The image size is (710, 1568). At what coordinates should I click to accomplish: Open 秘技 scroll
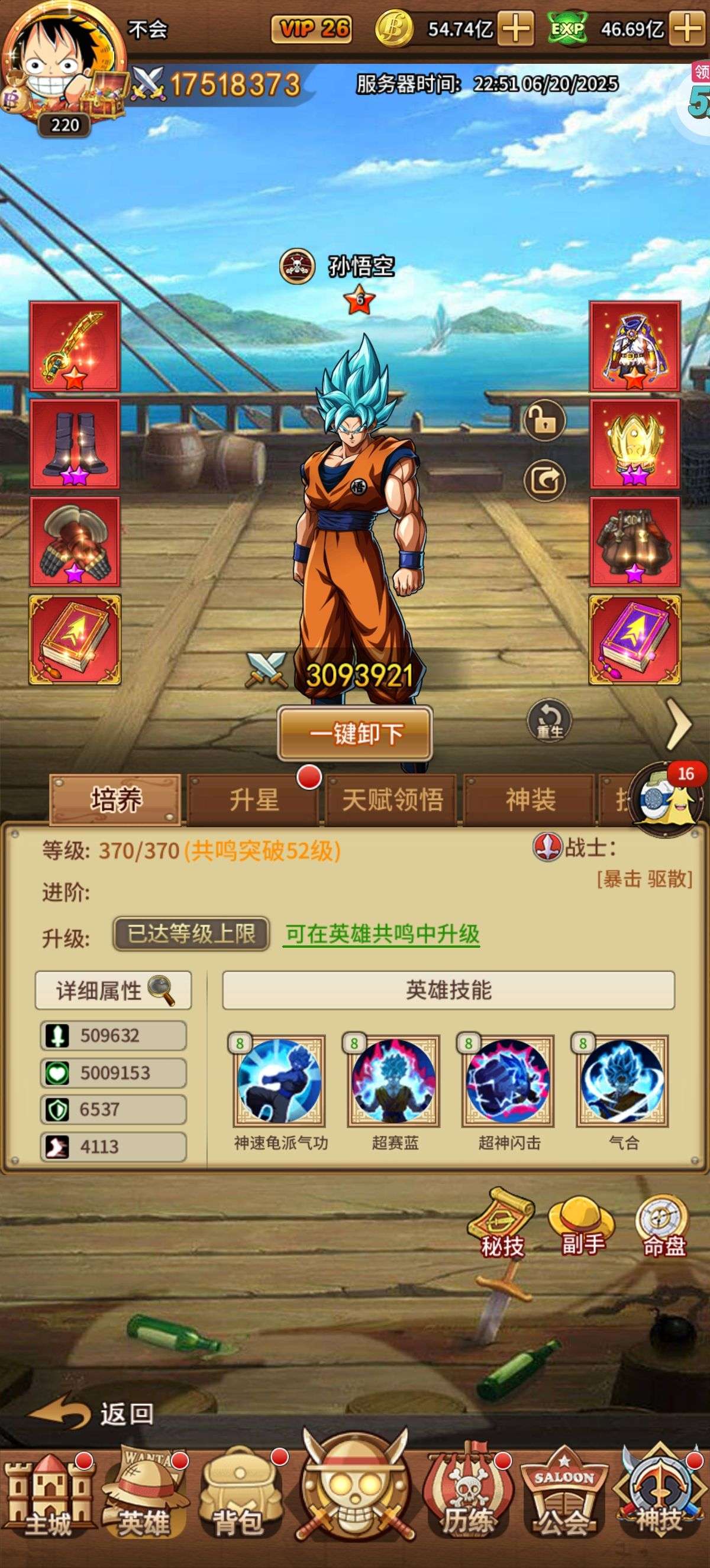[502, 1223]
